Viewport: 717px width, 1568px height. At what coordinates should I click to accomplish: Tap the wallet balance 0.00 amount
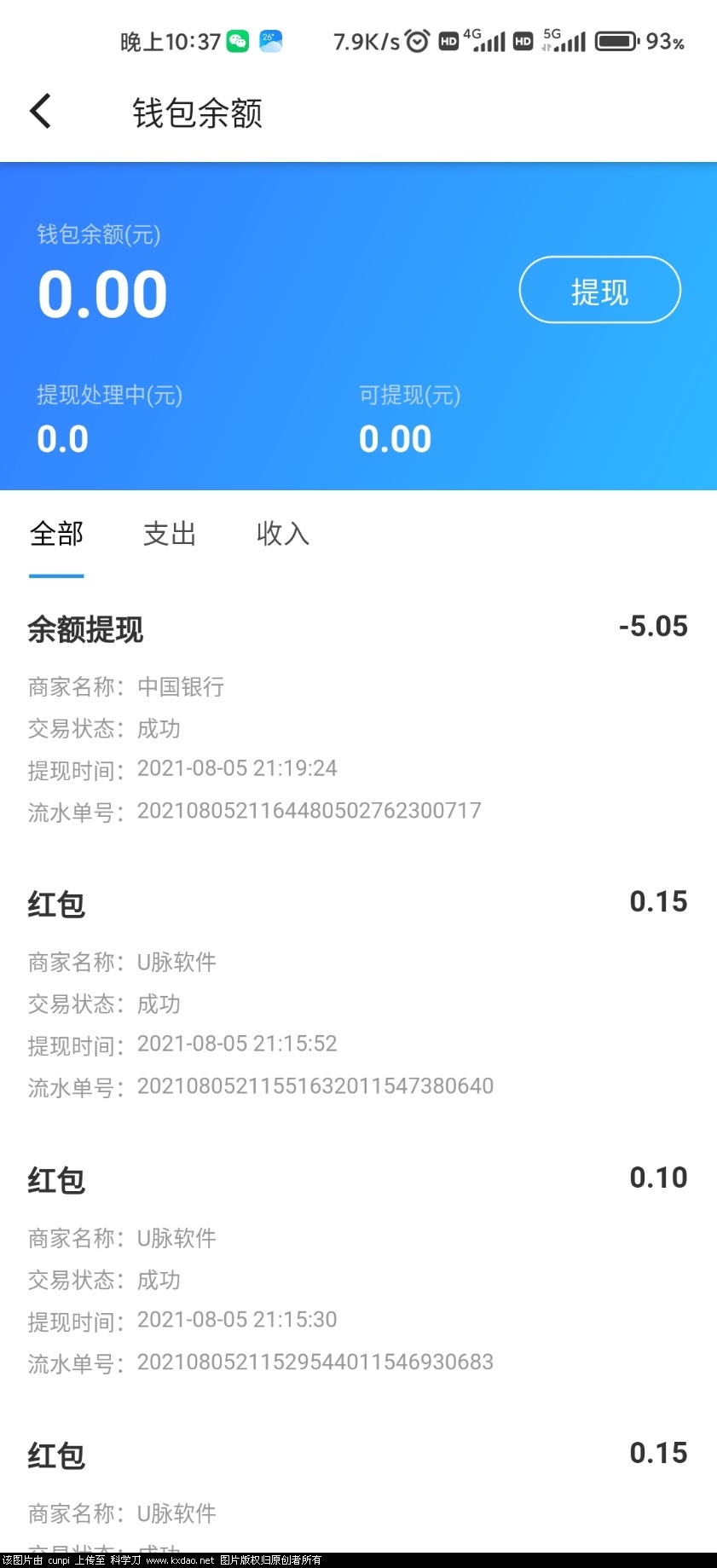point(102,292)
